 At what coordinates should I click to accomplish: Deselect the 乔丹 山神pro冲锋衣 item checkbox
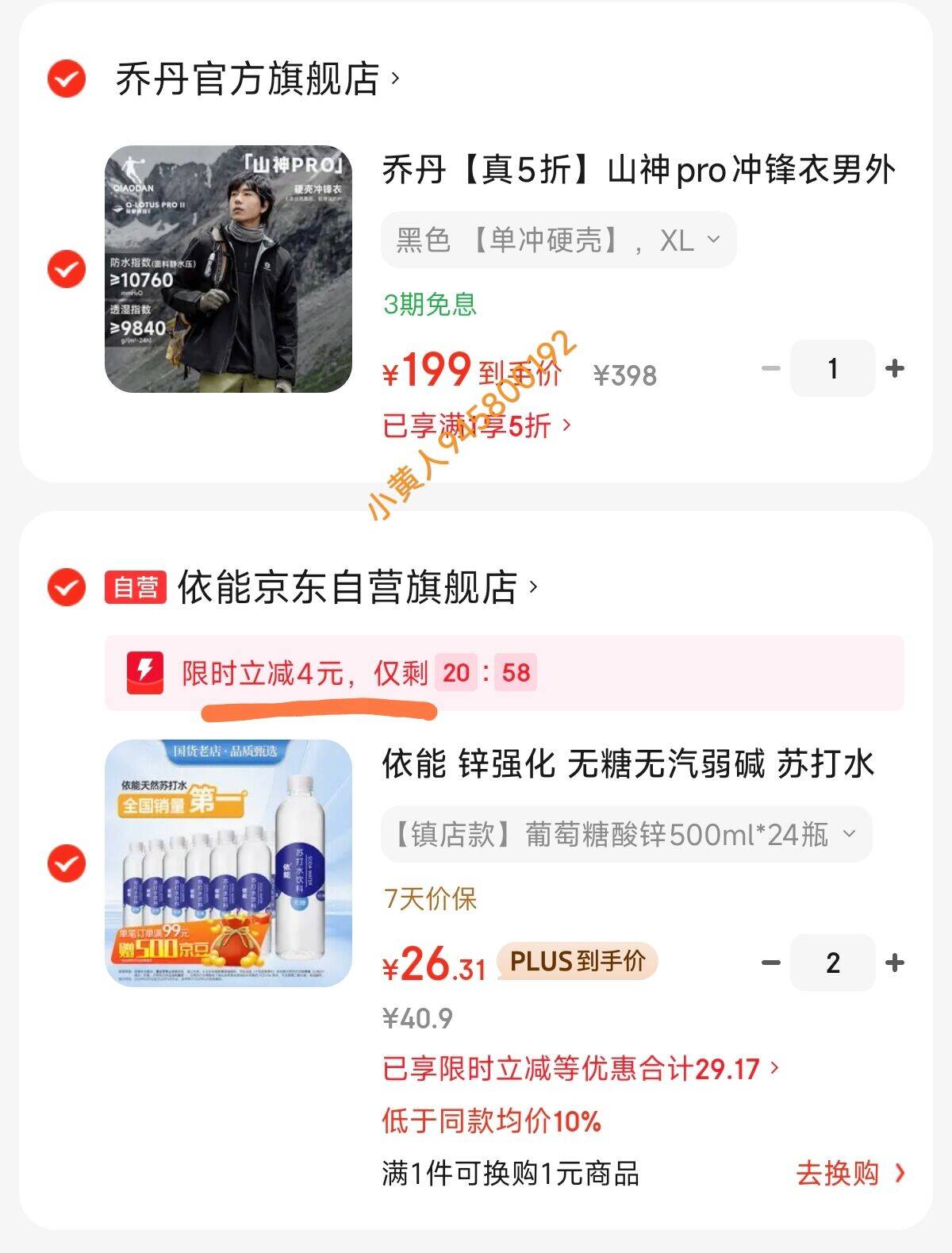coord(67,269)
